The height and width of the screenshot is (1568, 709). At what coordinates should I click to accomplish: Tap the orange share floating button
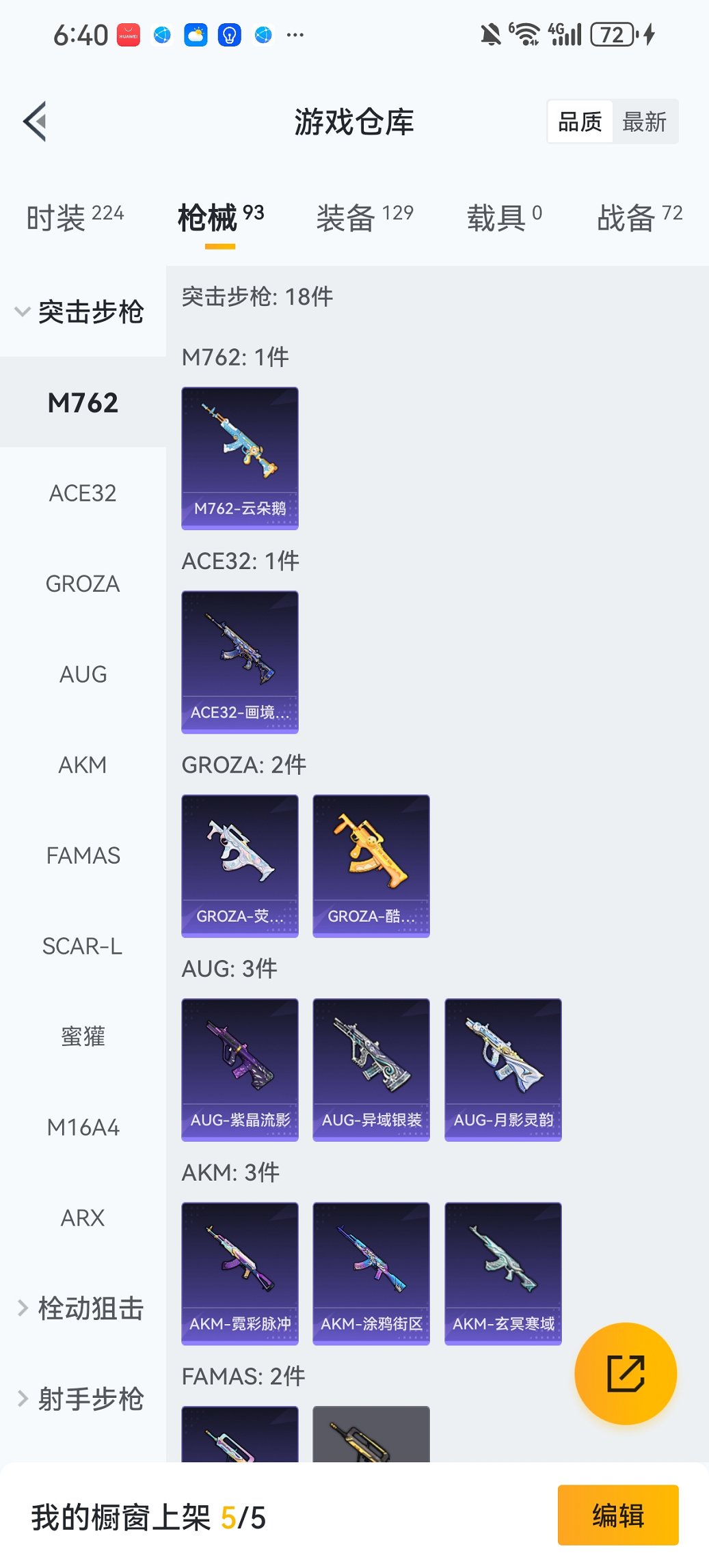[626, 1373]
